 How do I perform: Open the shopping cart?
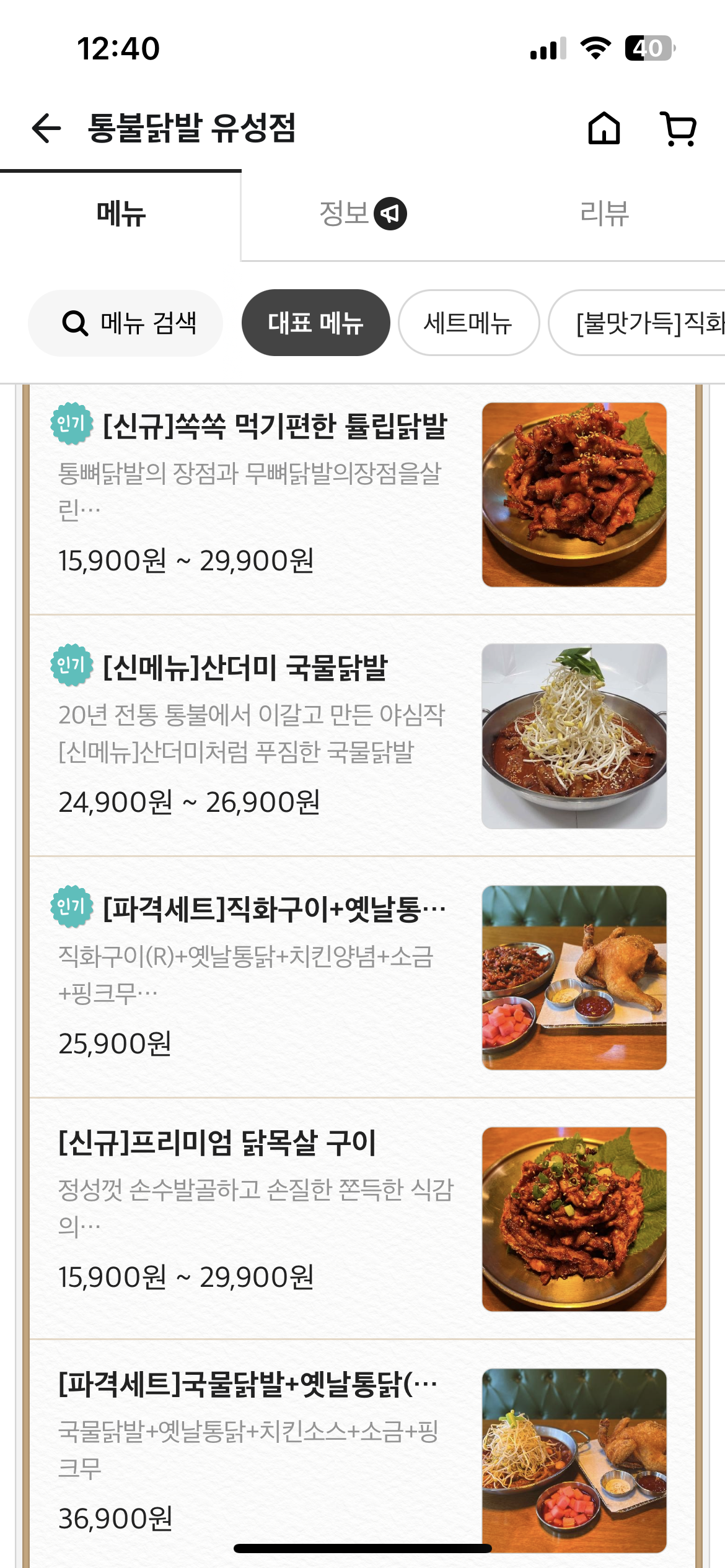[x=679, y=129]
